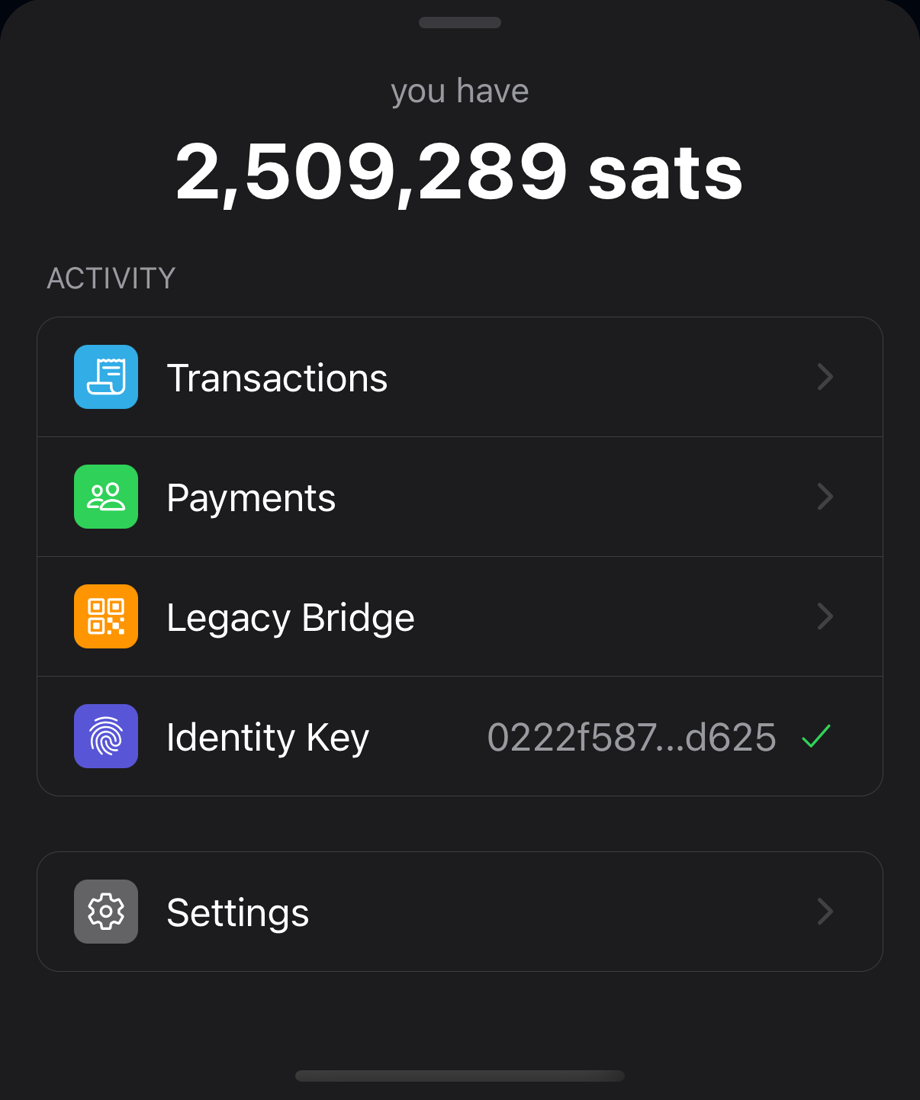Open the Payments row via its chevron
920x1100 pixels.
[824, 497]
